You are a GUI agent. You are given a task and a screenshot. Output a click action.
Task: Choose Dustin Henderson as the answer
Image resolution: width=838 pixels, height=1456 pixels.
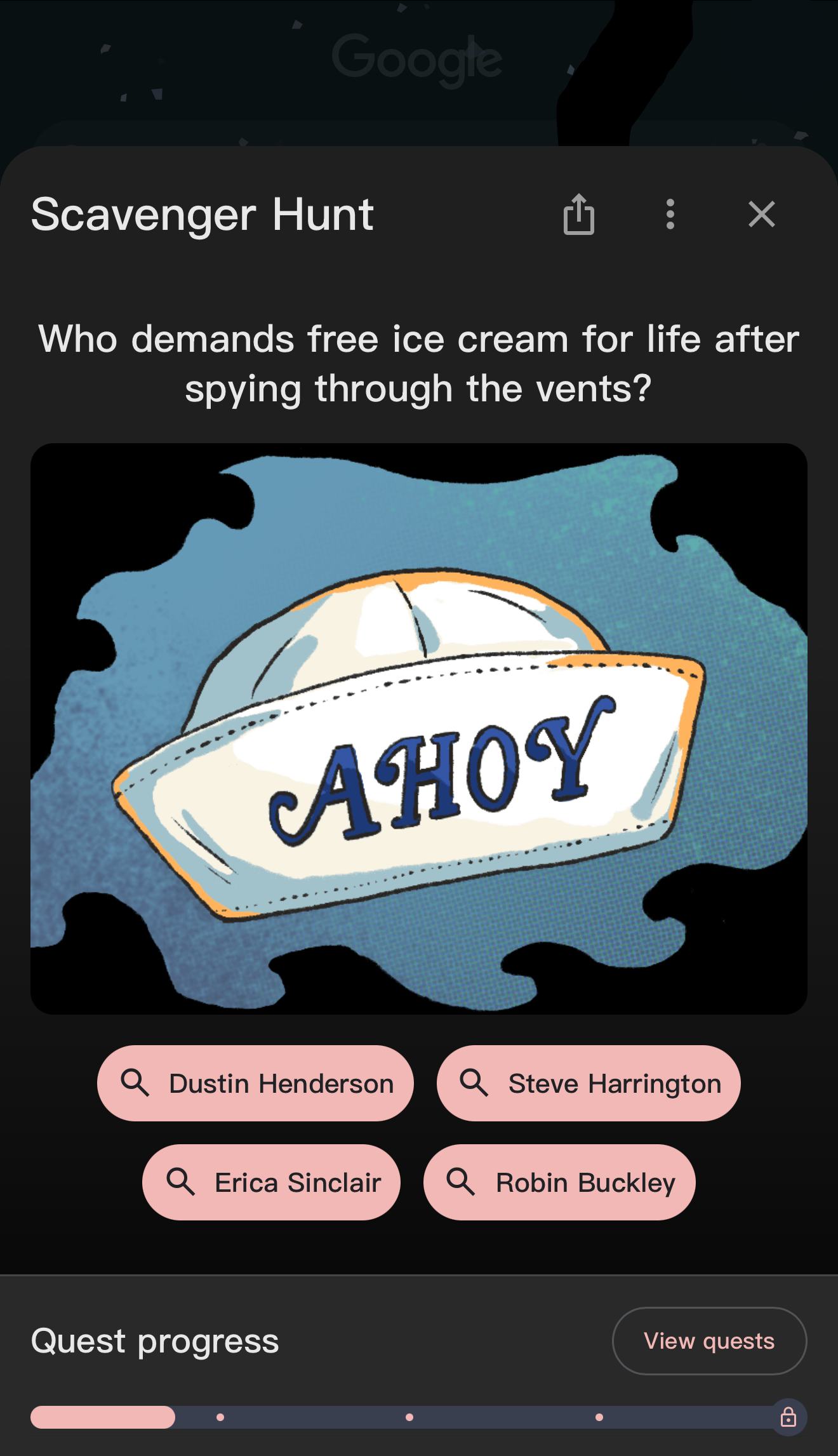255,1083
